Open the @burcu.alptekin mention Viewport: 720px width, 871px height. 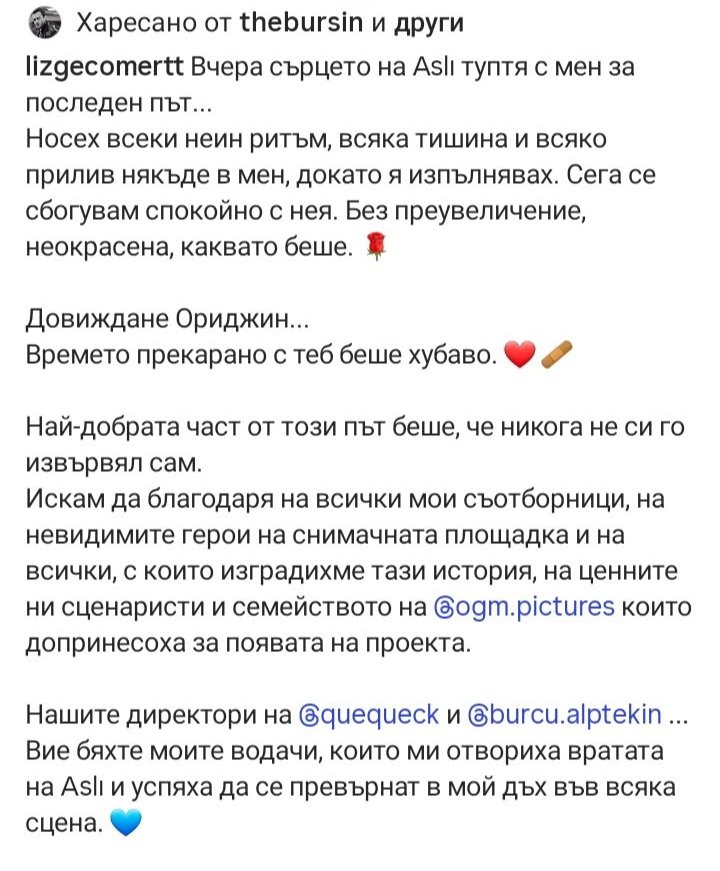[x=564, y=715]
